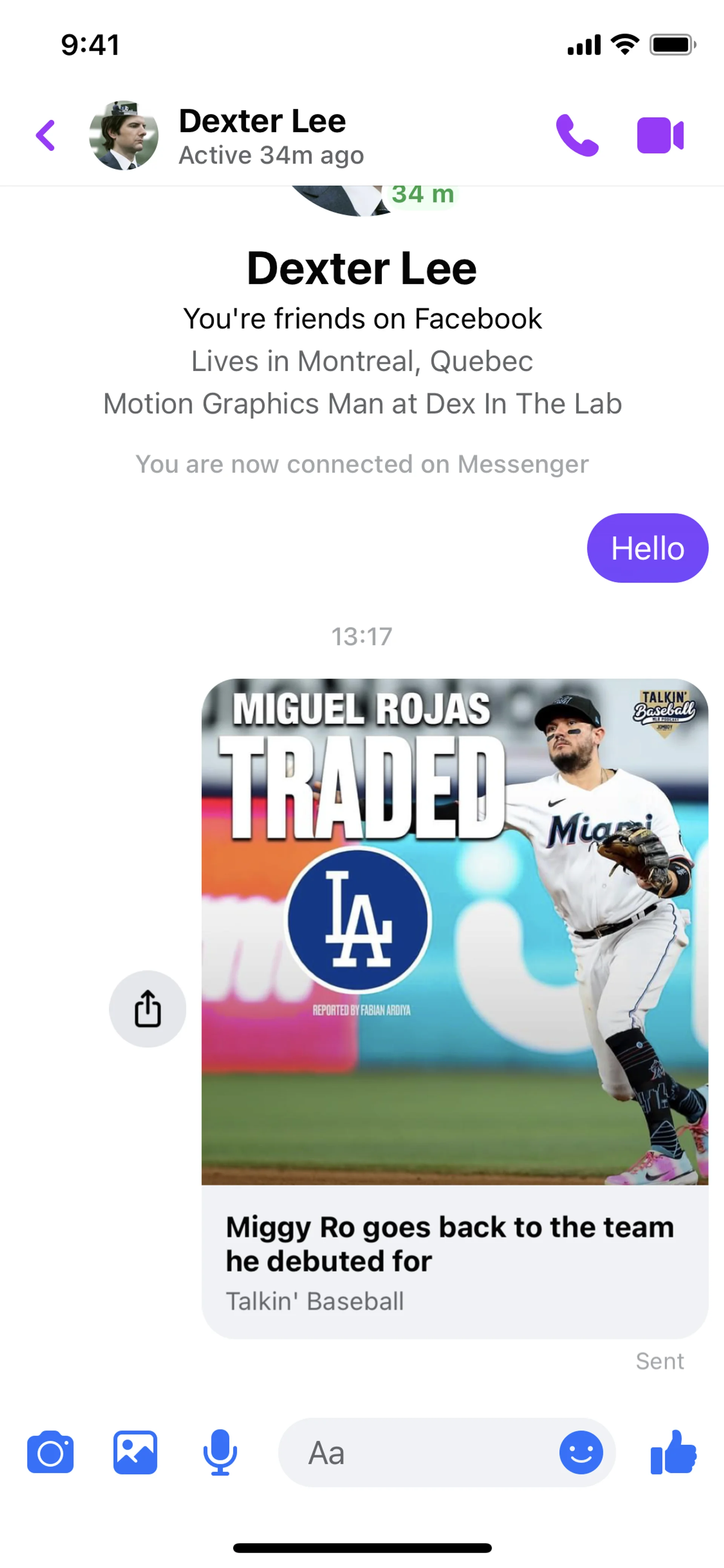Open the photo gallery picker
The image size is (724, 1568).
tap(135, 1452)
